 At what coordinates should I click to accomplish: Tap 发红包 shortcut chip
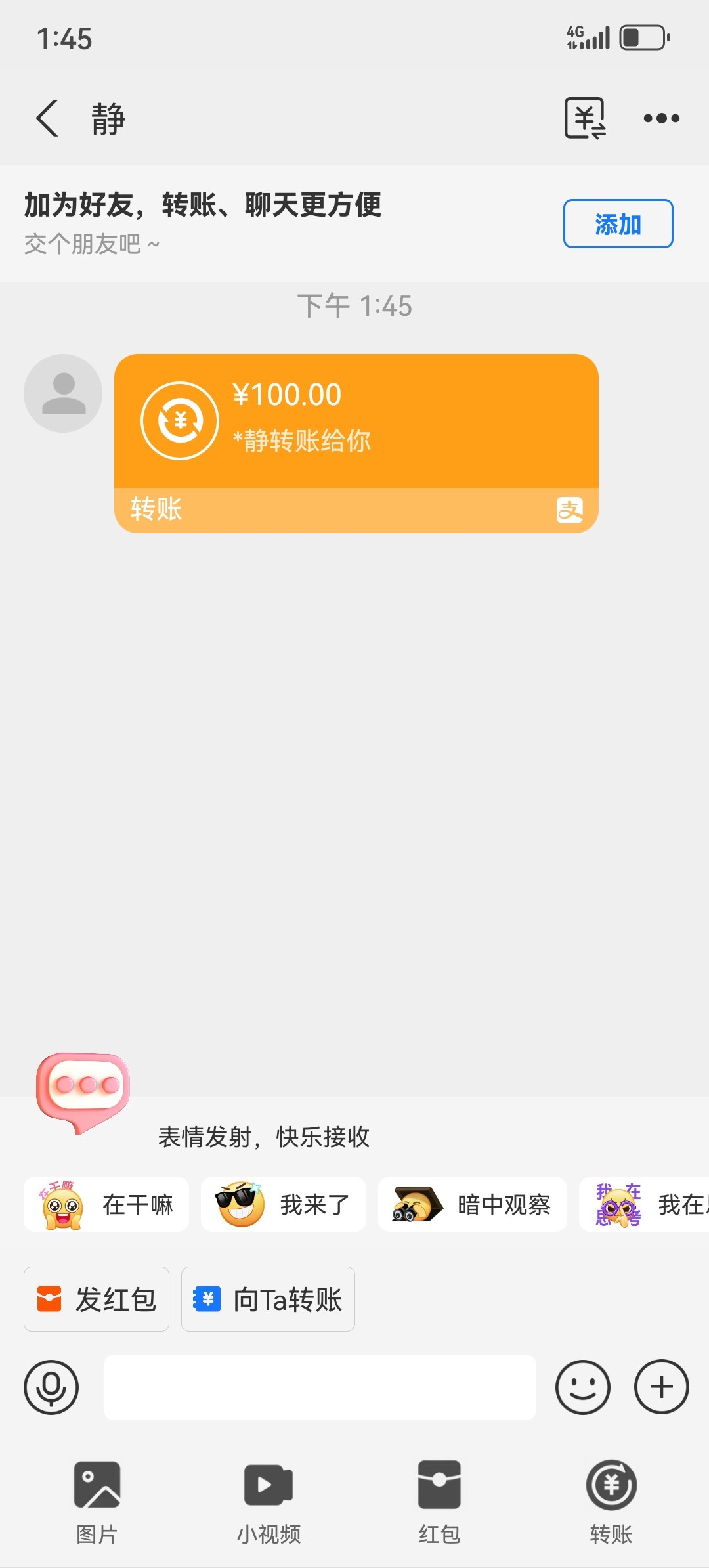click(x=97, y=1299)
